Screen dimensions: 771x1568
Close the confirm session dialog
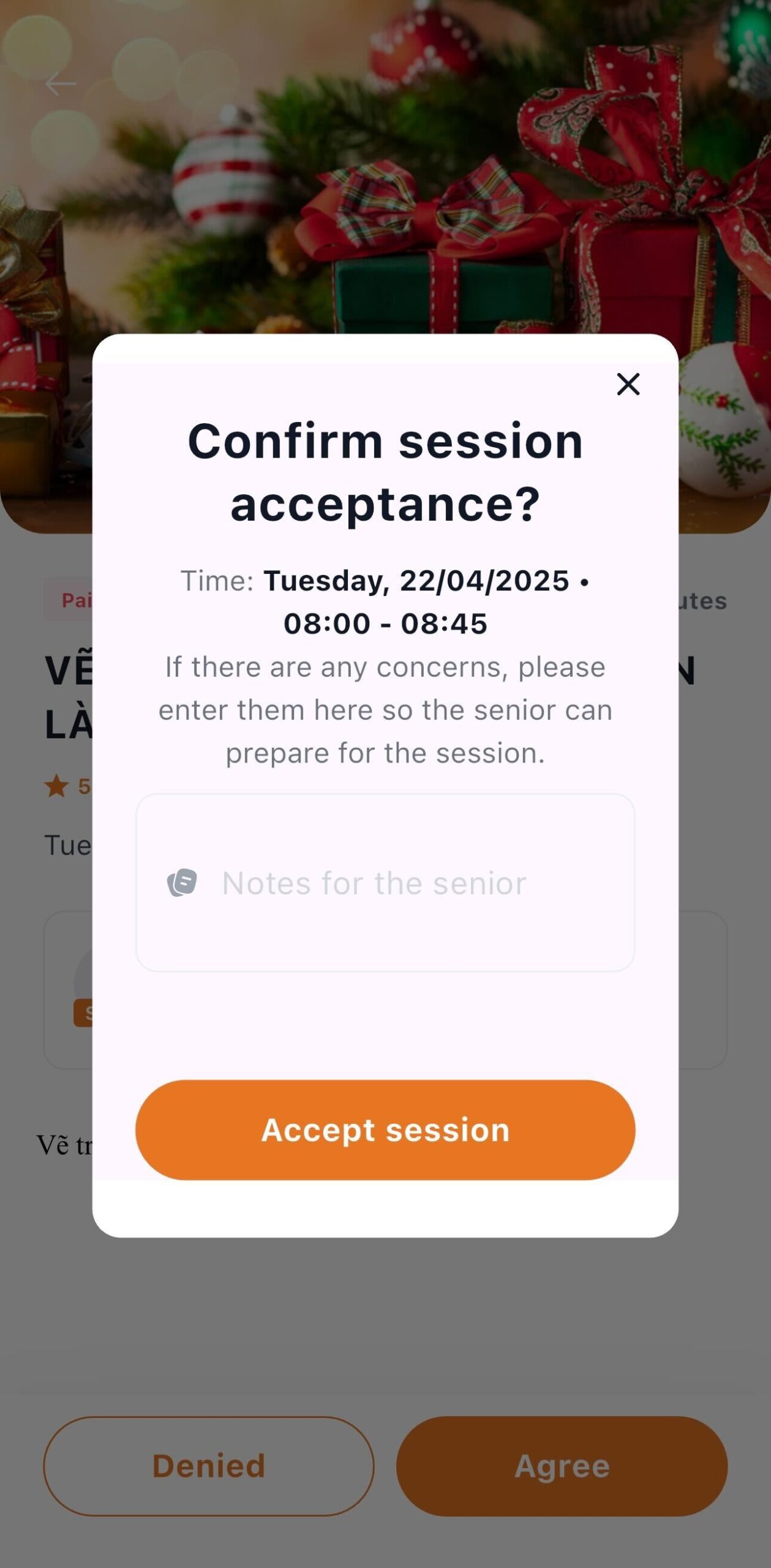(x=628, y=385)
